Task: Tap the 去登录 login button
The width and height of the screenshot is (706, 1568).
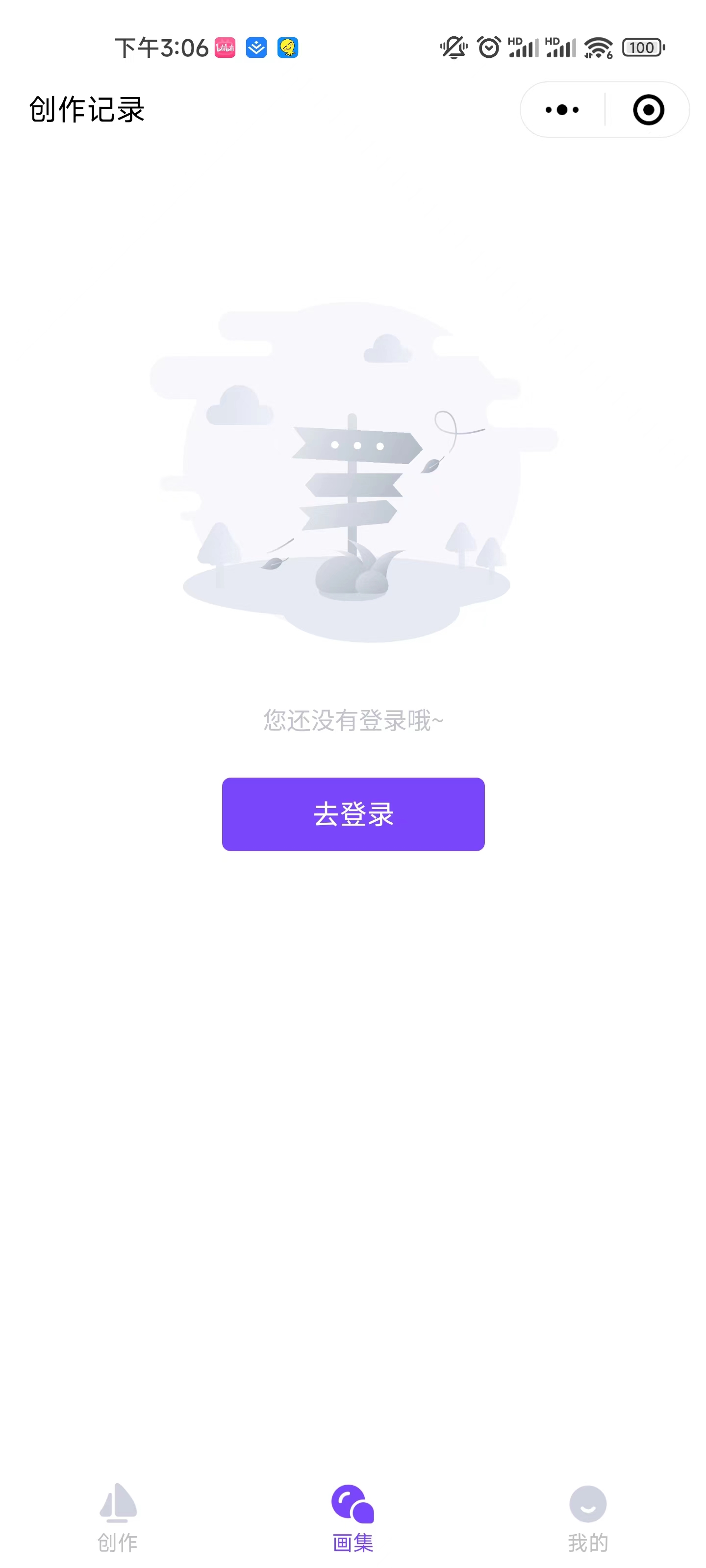Action: [x=353, y=814]
